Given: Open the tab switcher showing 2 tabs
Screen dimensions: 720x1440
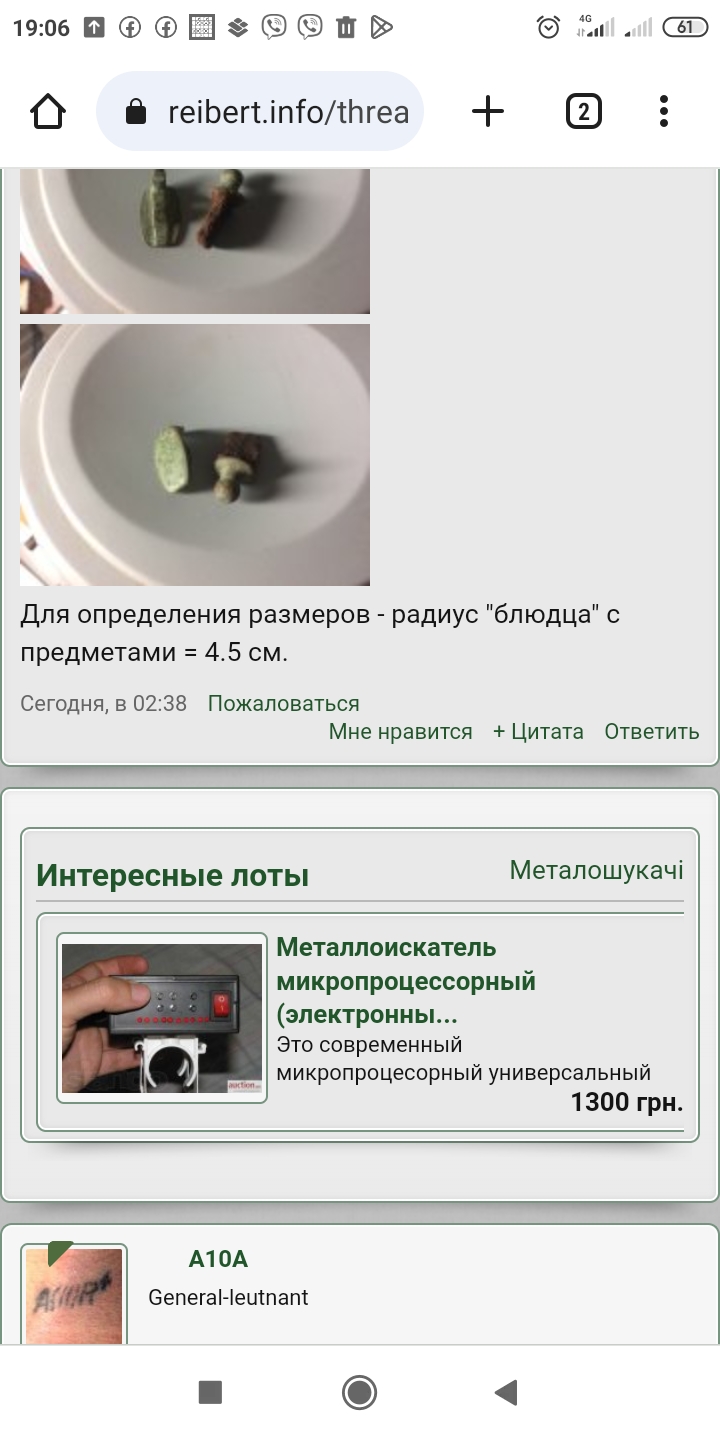Looking at the screenshot, I should [583, 112].
